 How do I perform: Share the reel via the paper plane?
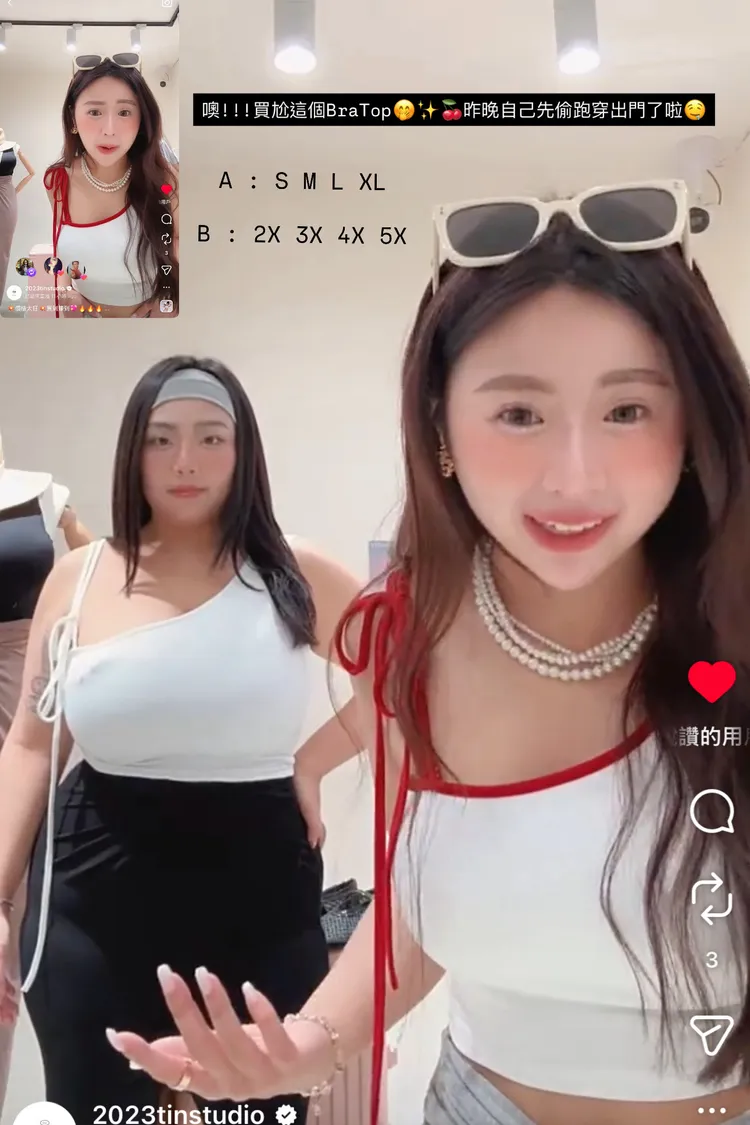[x=711, y=1035]
